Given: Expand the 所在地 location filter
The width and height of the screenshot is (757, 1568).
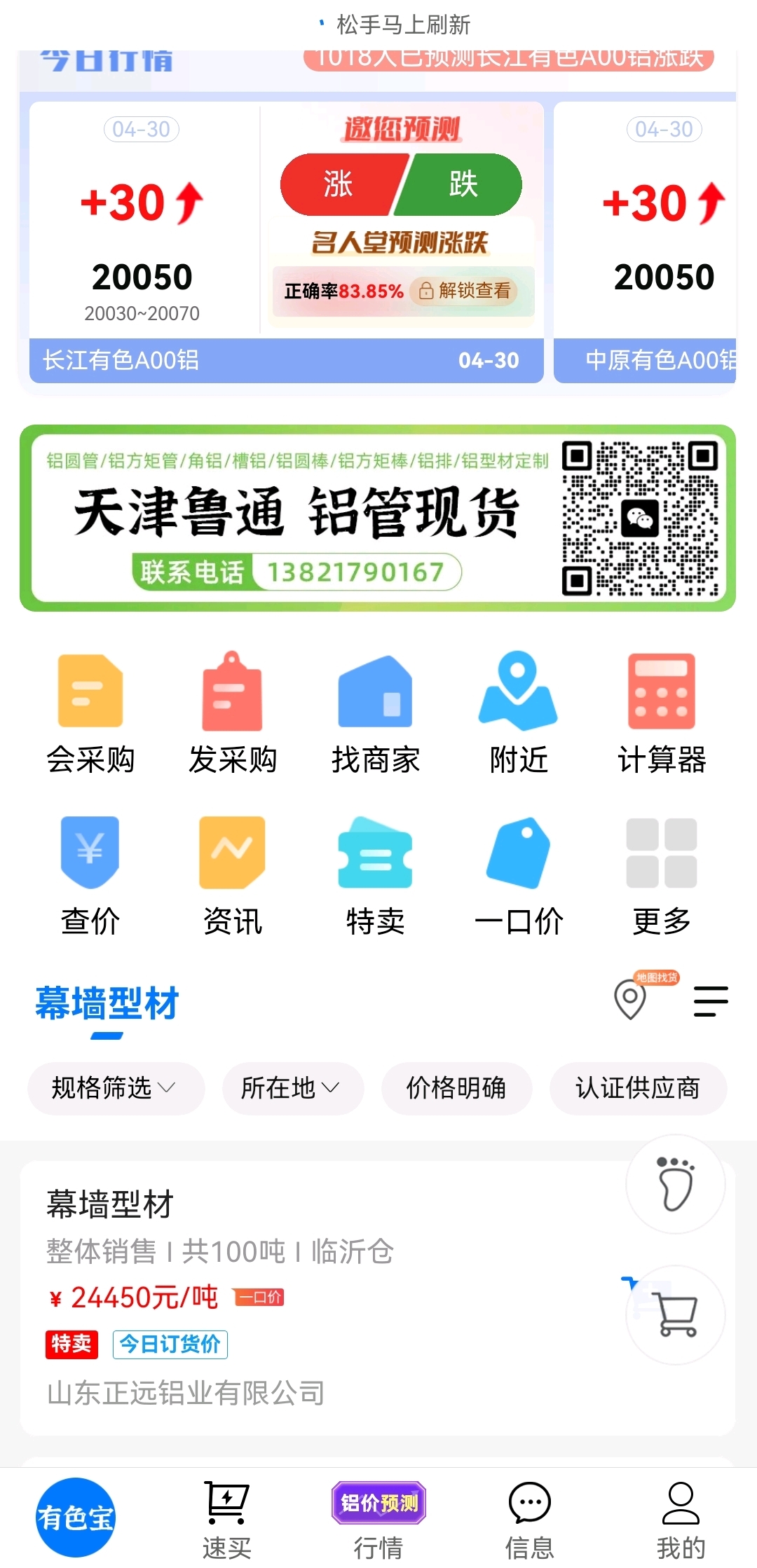Looking at the screenshot, I should [292, 1088].
